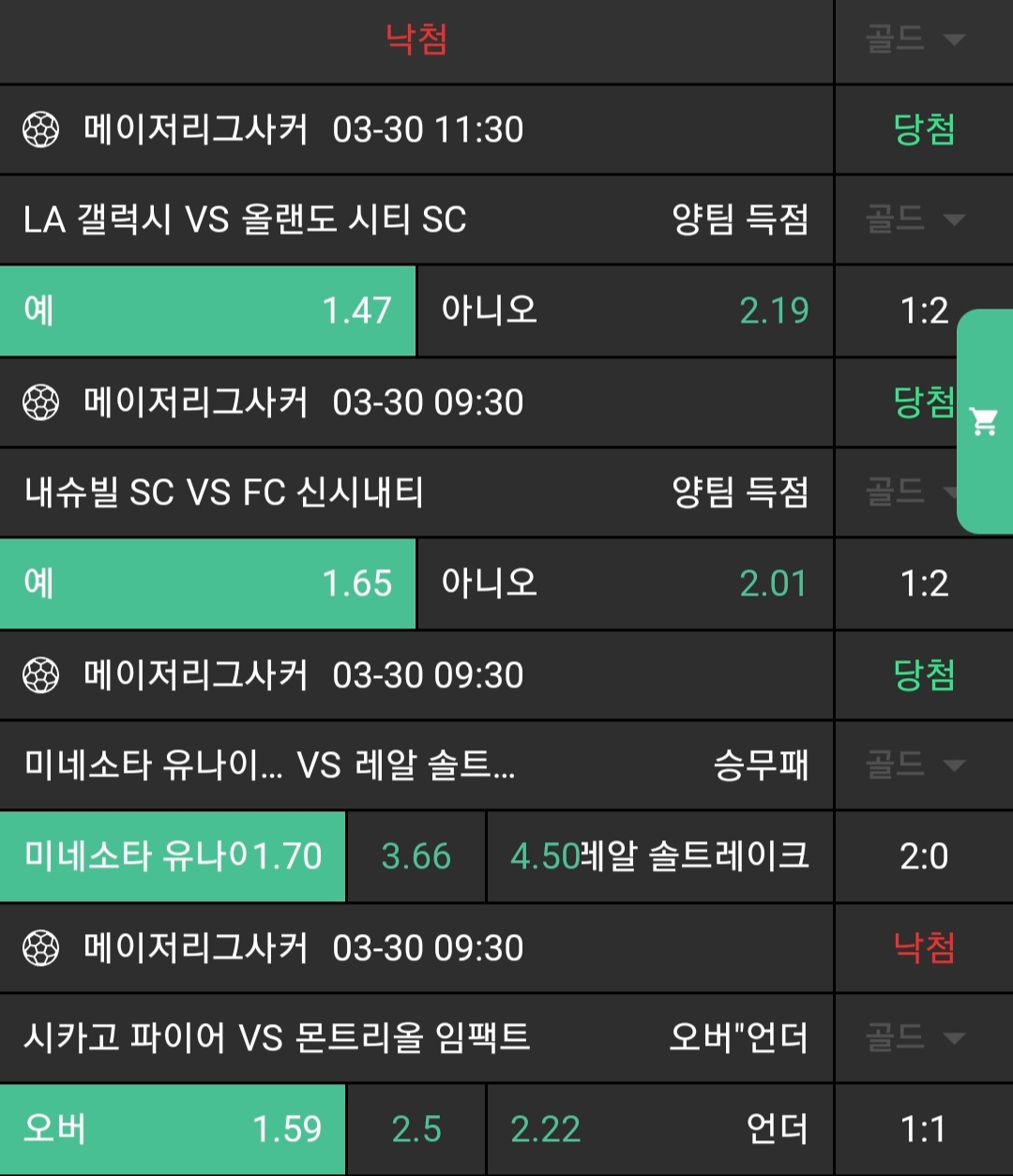Select 예 at 1.47 for LA 갤럭시 match
The width and height of the screenshot is (1013, 1176).
click(207, 310)
